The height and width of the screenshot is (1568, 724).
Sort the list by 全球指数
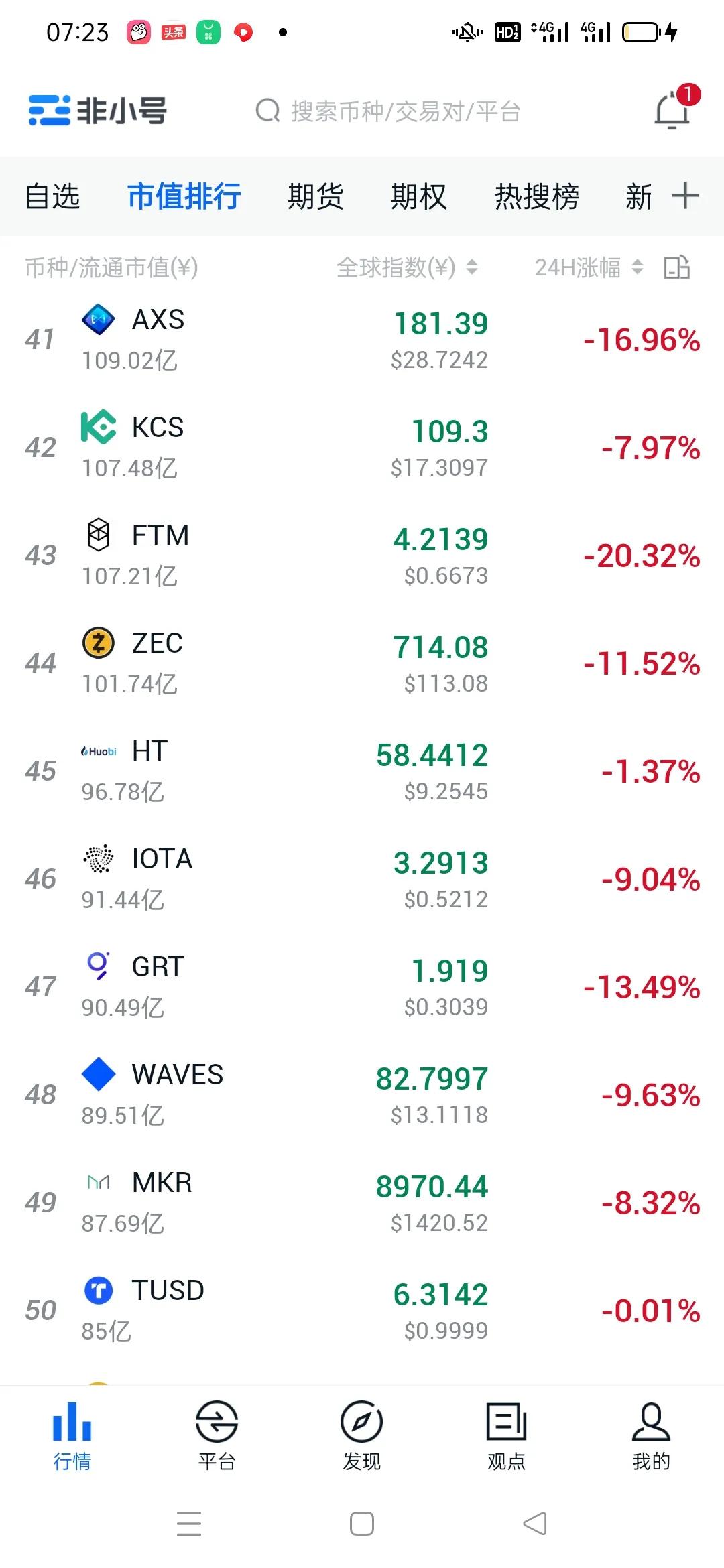pyautogui.click(x=406, y=268)
